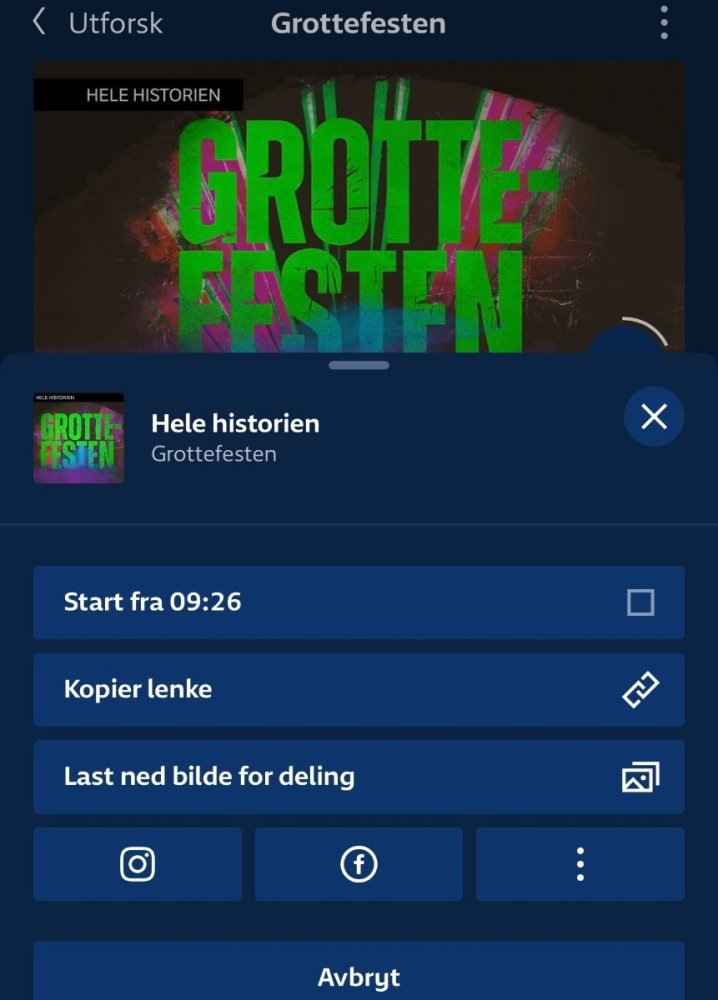Screen dimensions: 718x1000
Task: Open more sharing options
Action: pos(580,864)
